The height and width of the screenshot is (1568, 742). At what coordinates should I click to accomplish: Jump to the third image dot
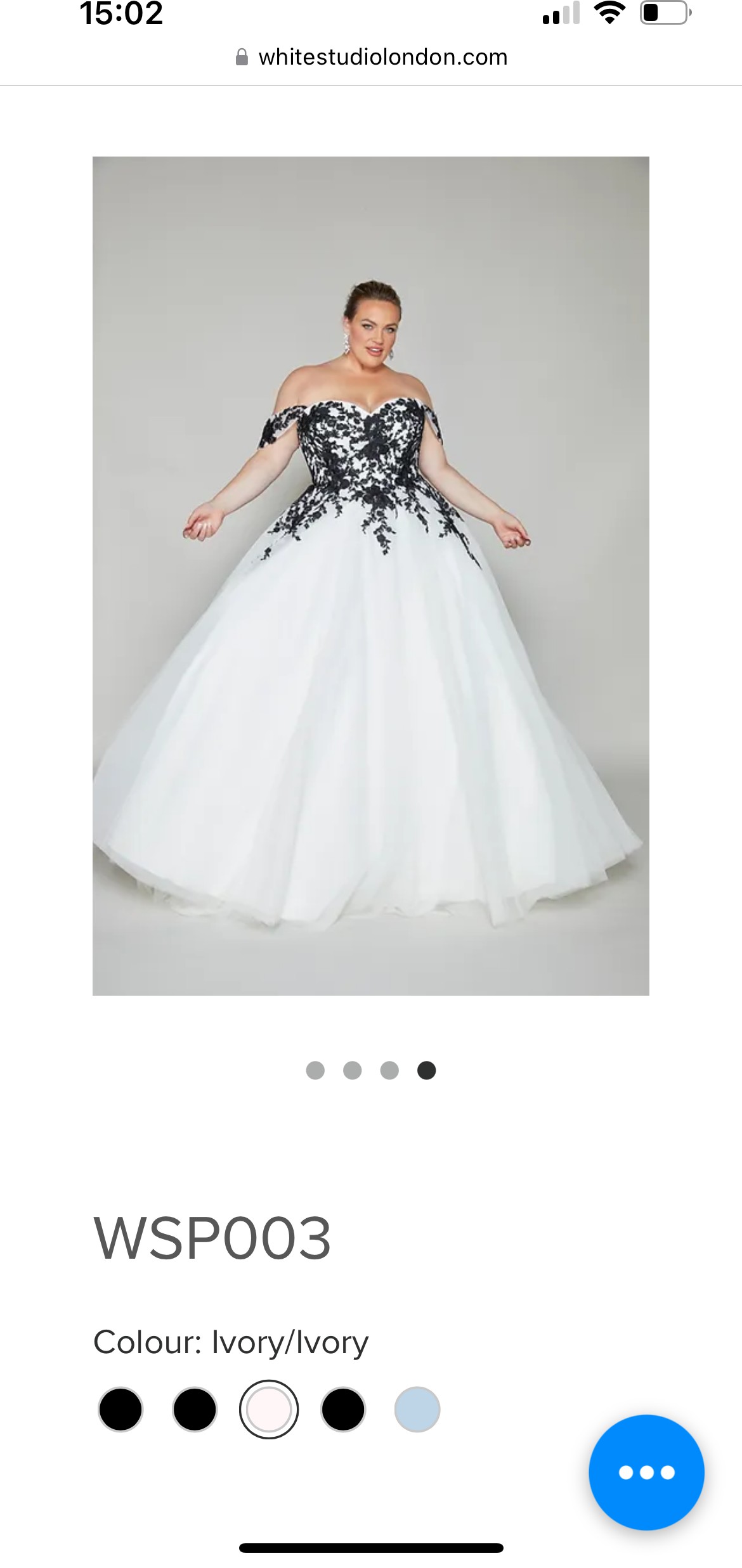coord(389,1070)
